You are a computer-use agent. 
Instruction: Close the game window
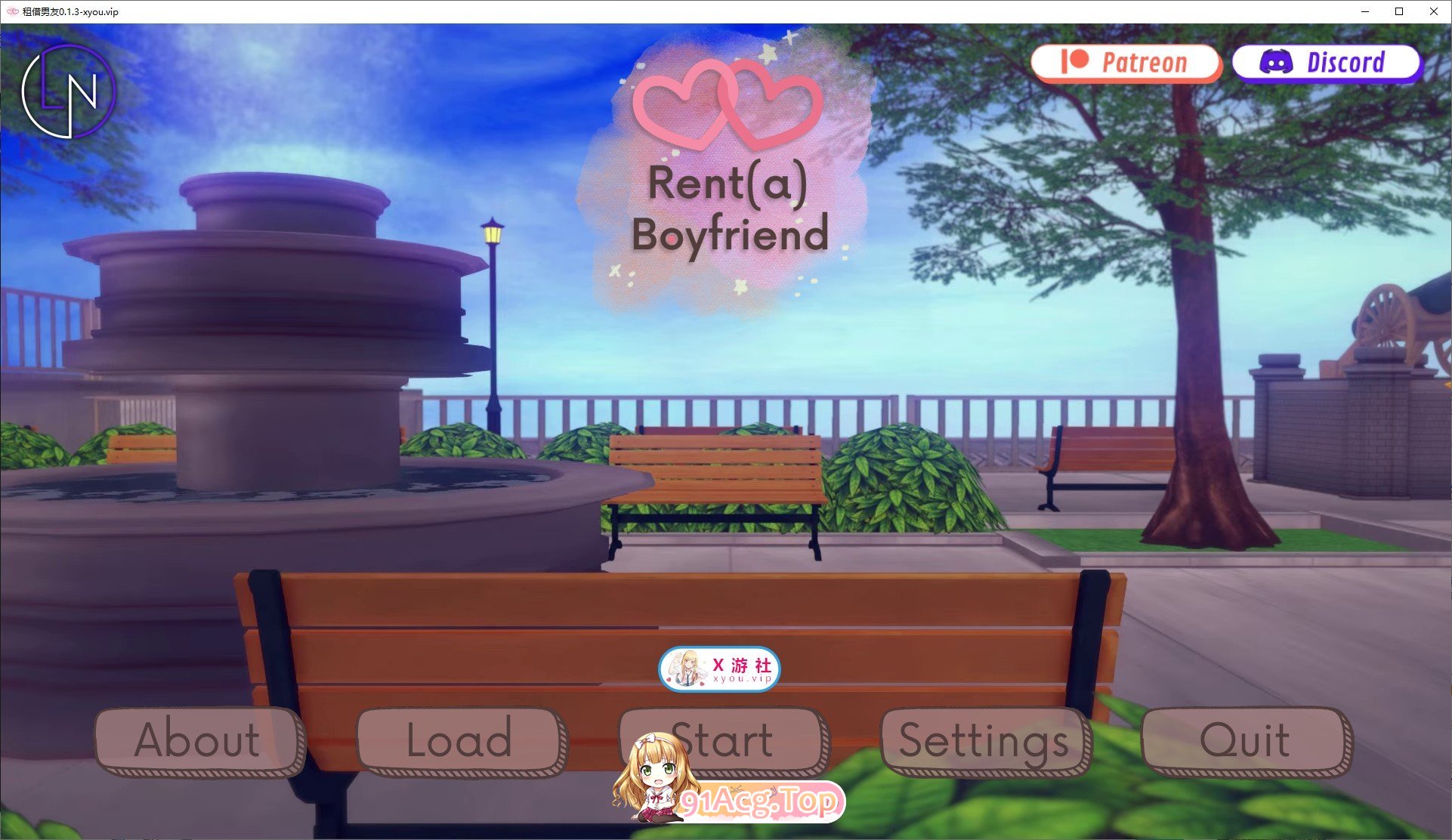1433,11
